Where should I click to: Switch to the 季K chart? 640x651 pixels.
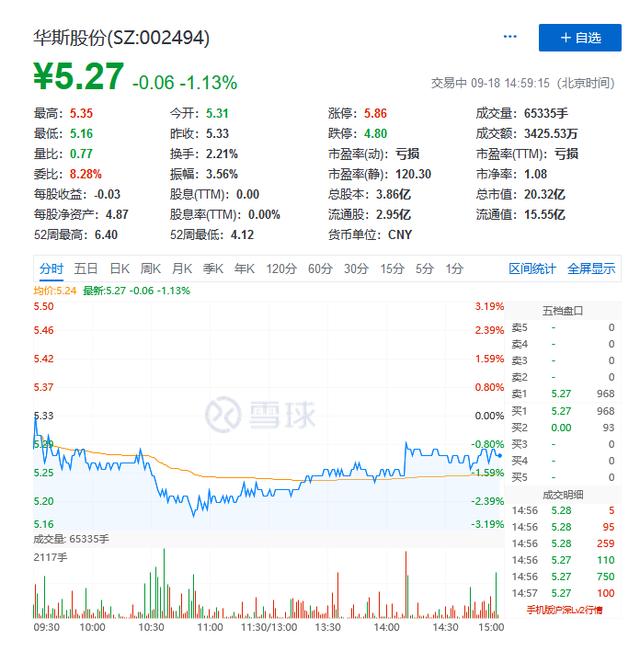click(213, 268)
